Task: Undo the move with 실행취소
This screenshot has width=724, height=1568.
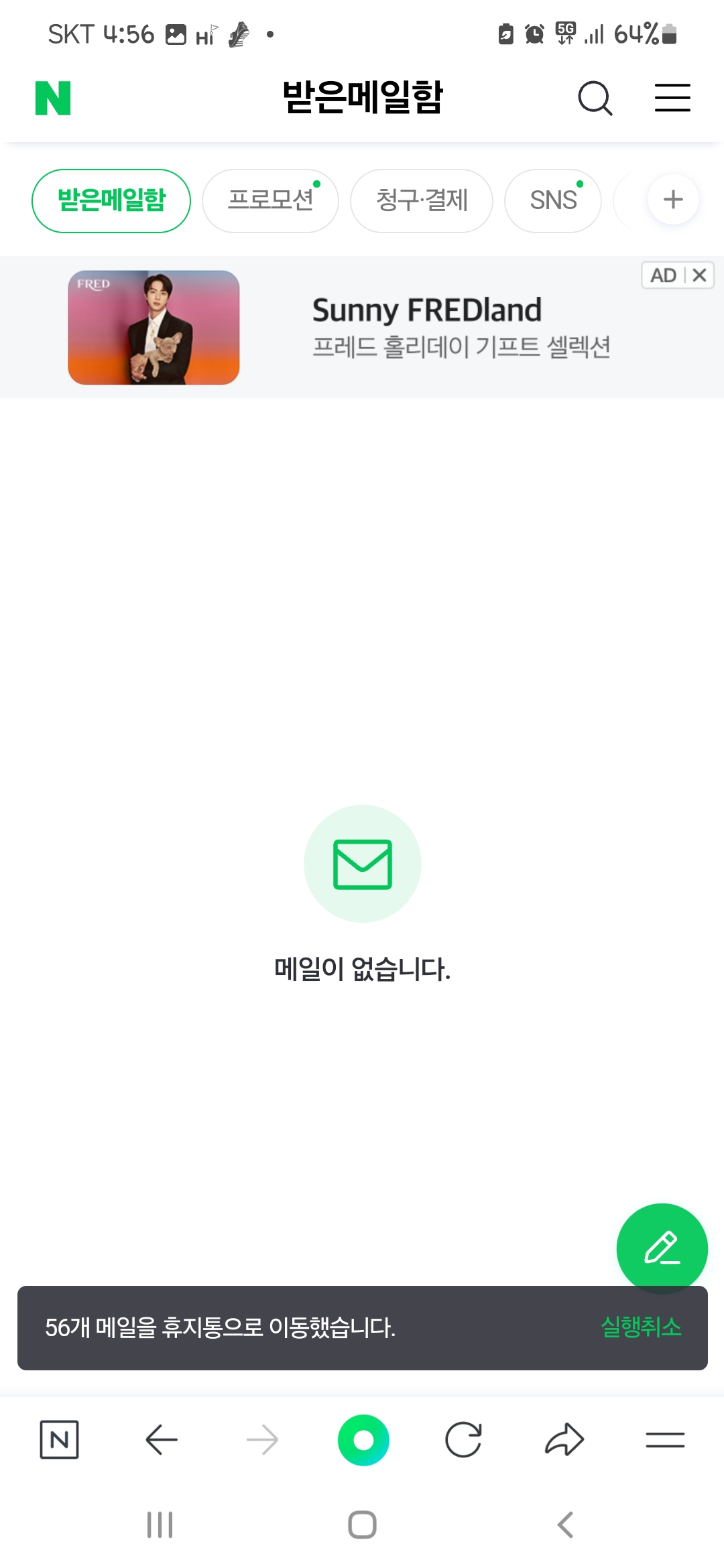Action: pos(641,1327)
